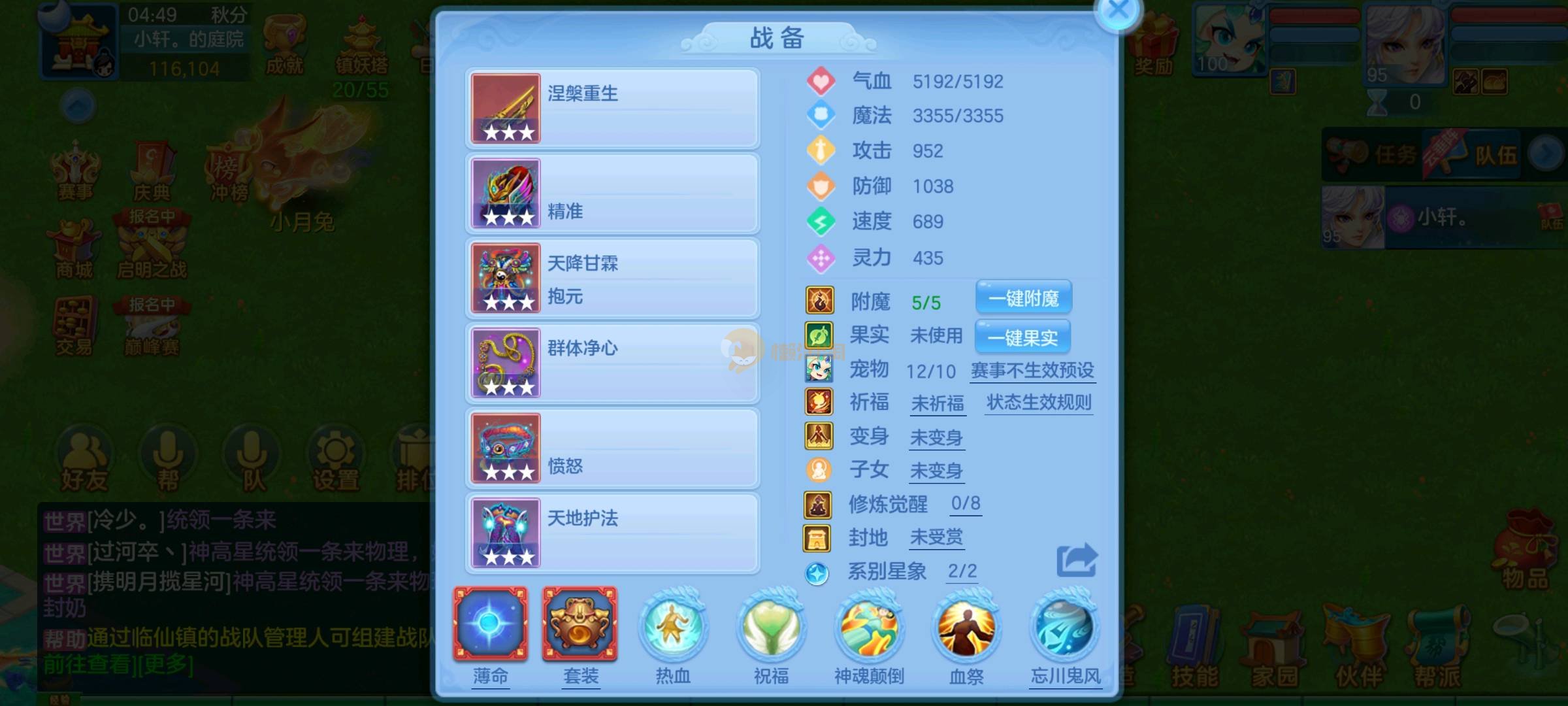Tap the 一键果实 button
This screenshot has height=706, width=1568.
tap(1022, 337)
